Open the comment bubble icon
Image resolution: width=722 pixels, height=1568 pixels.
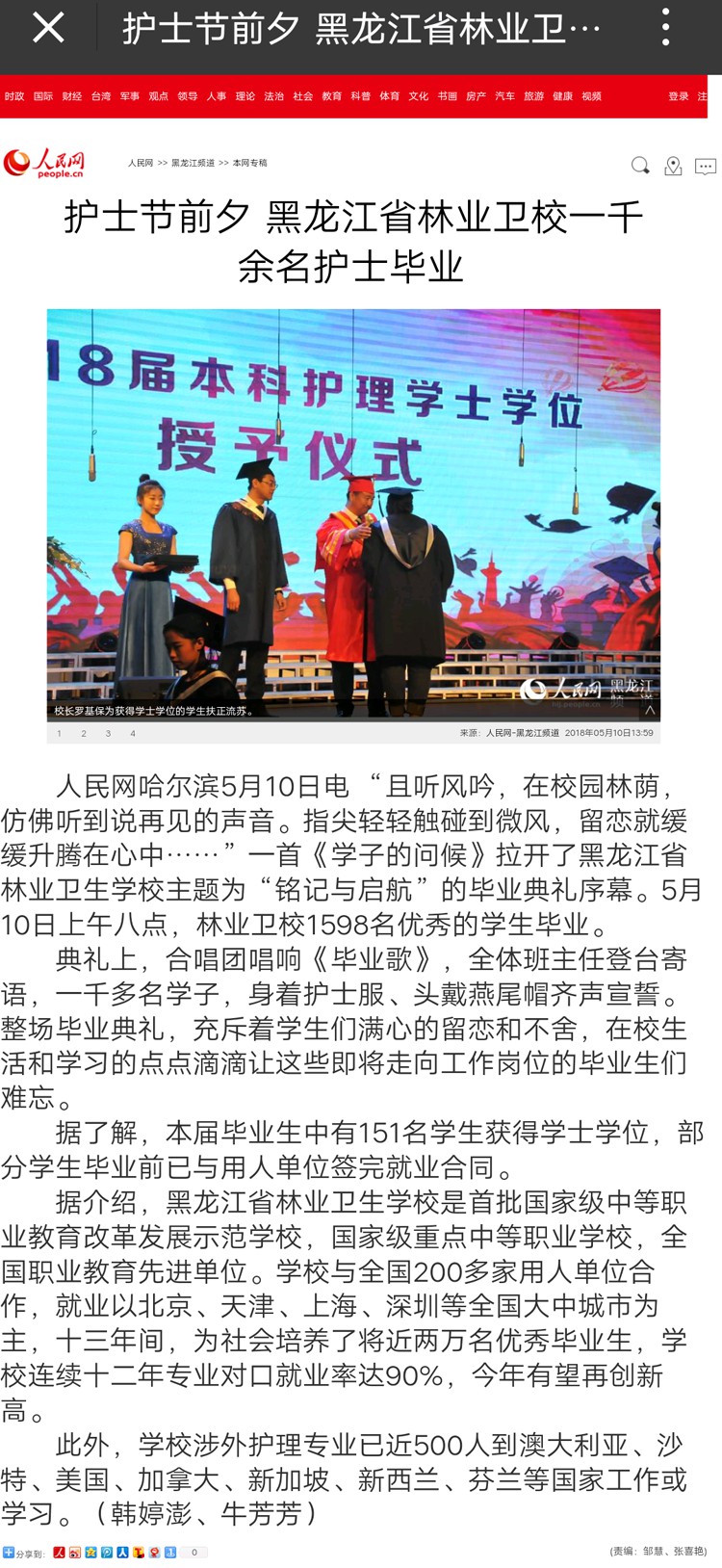tap(706, 167)
